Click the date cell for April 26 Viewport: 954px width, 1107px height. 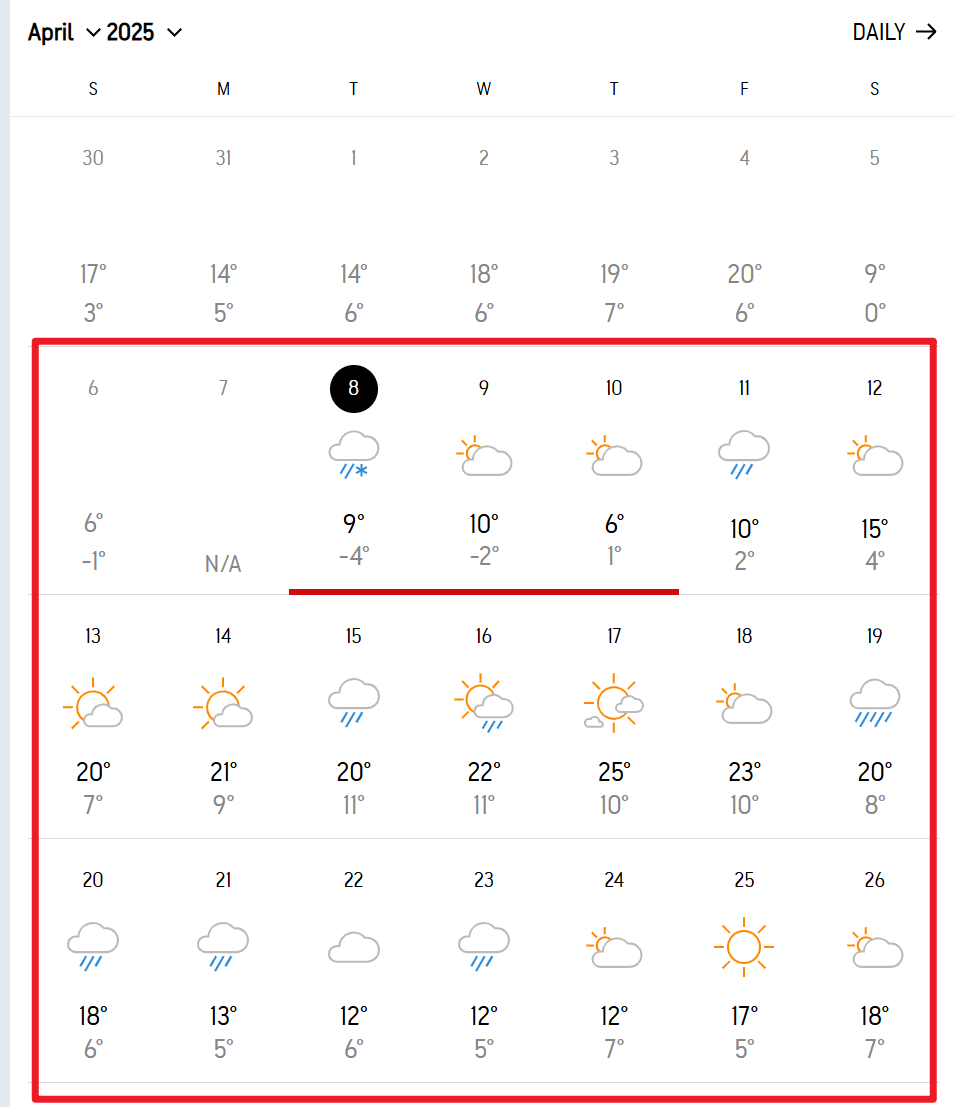pos(874,880)
